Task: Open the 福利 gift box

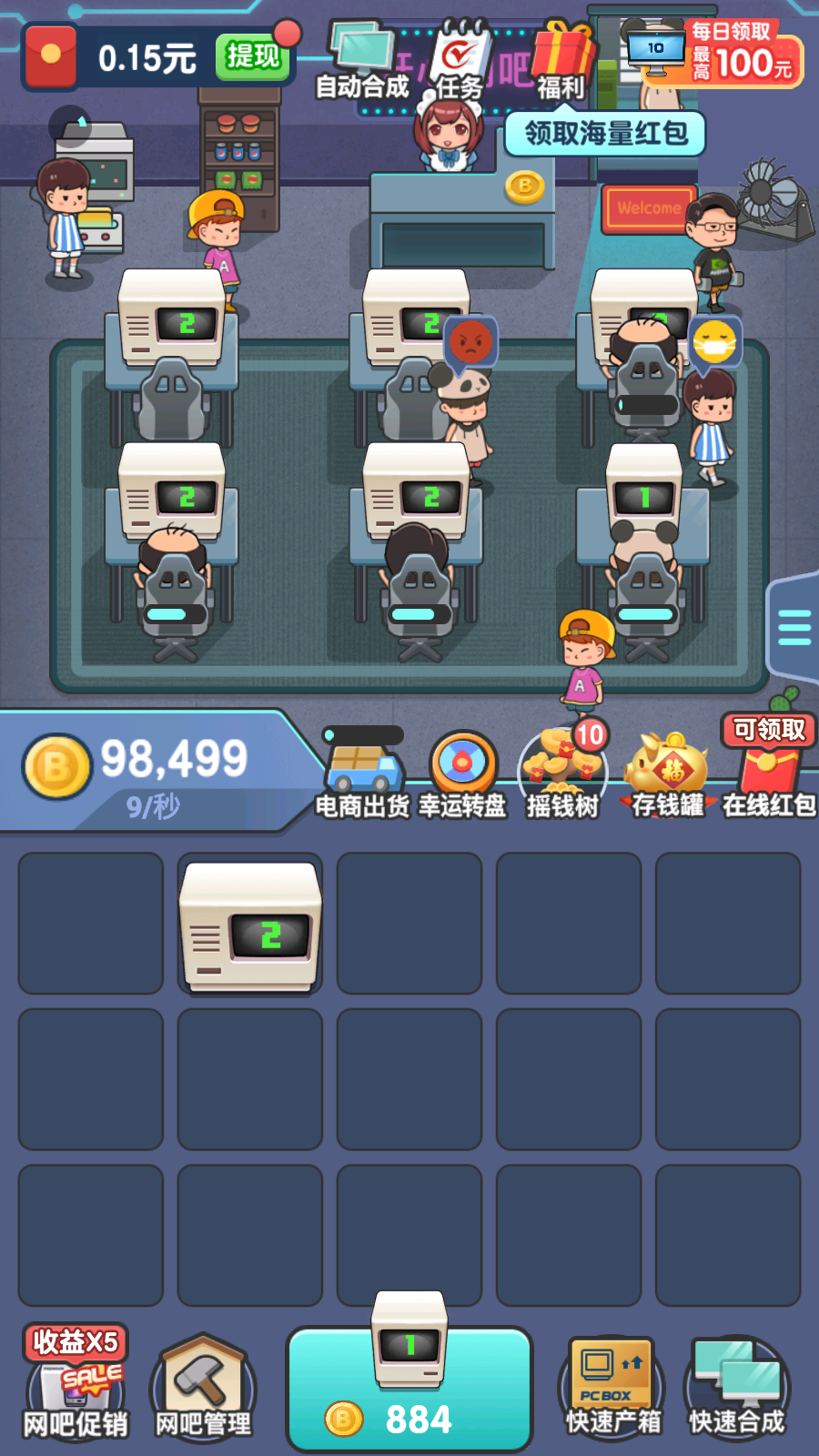Action: click(x=561, y=62)
